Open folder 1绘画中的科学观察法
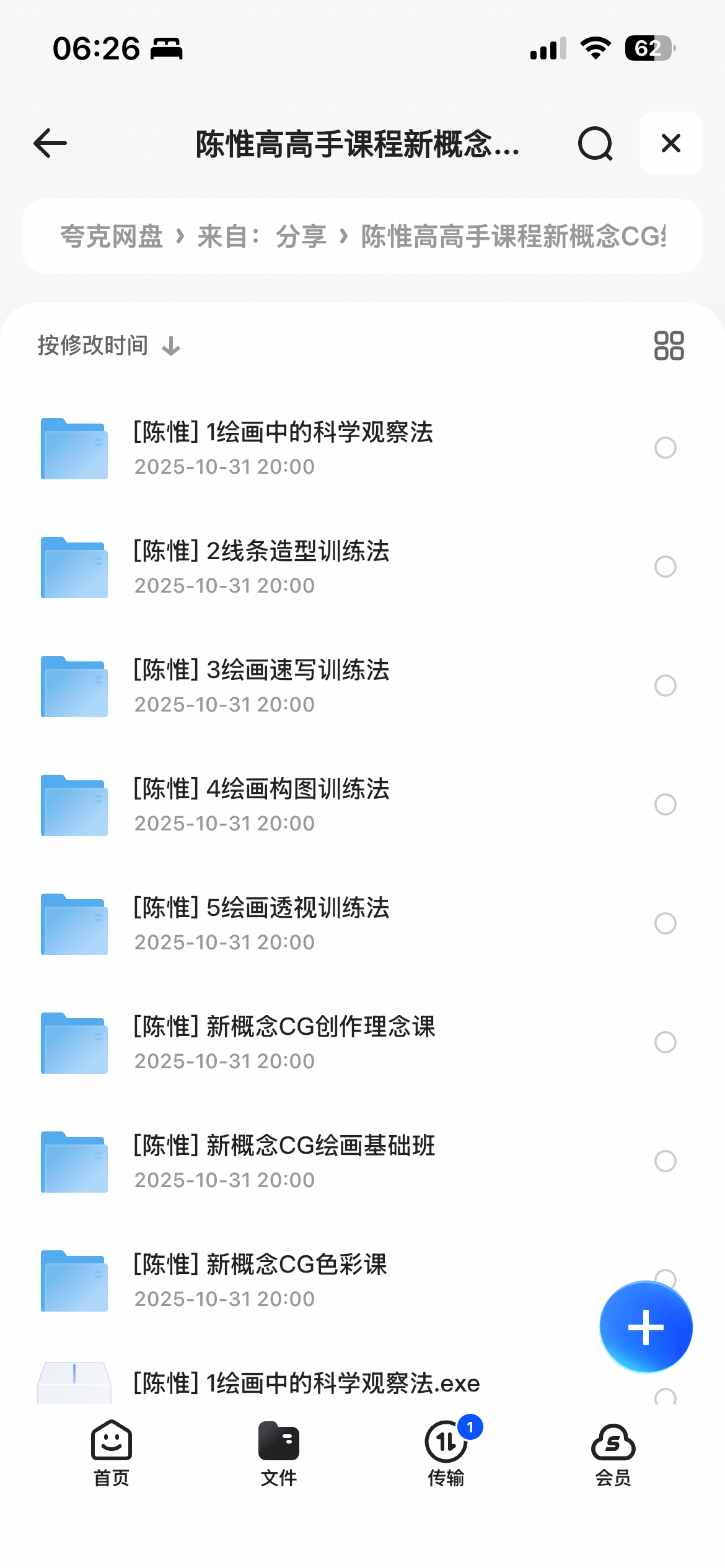The image size is (725, 1568). 283,448
